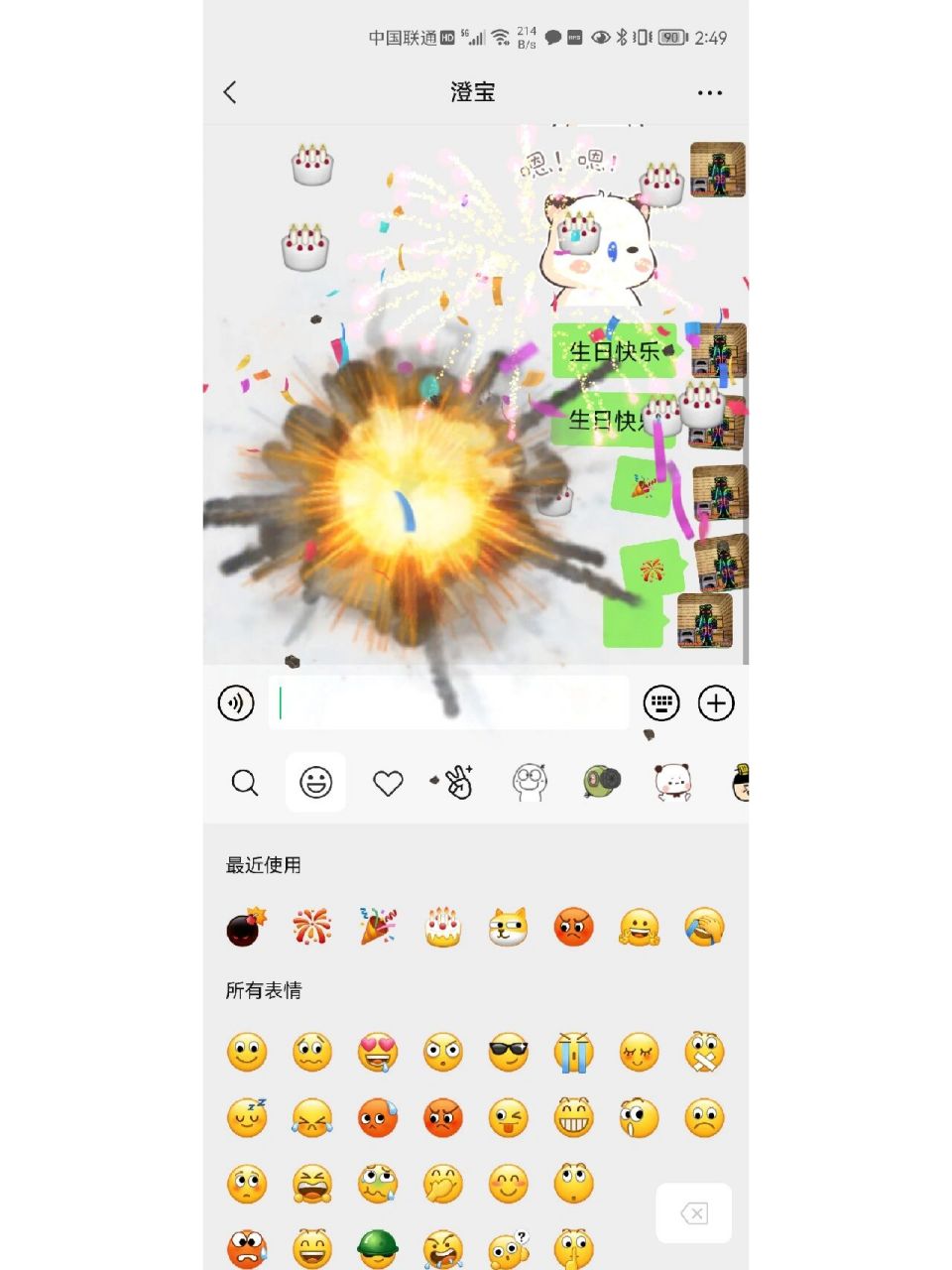The height and width of the screenshot is (1270, 952).
Task: Open the chat overflow menu
Action: [709, 92]
